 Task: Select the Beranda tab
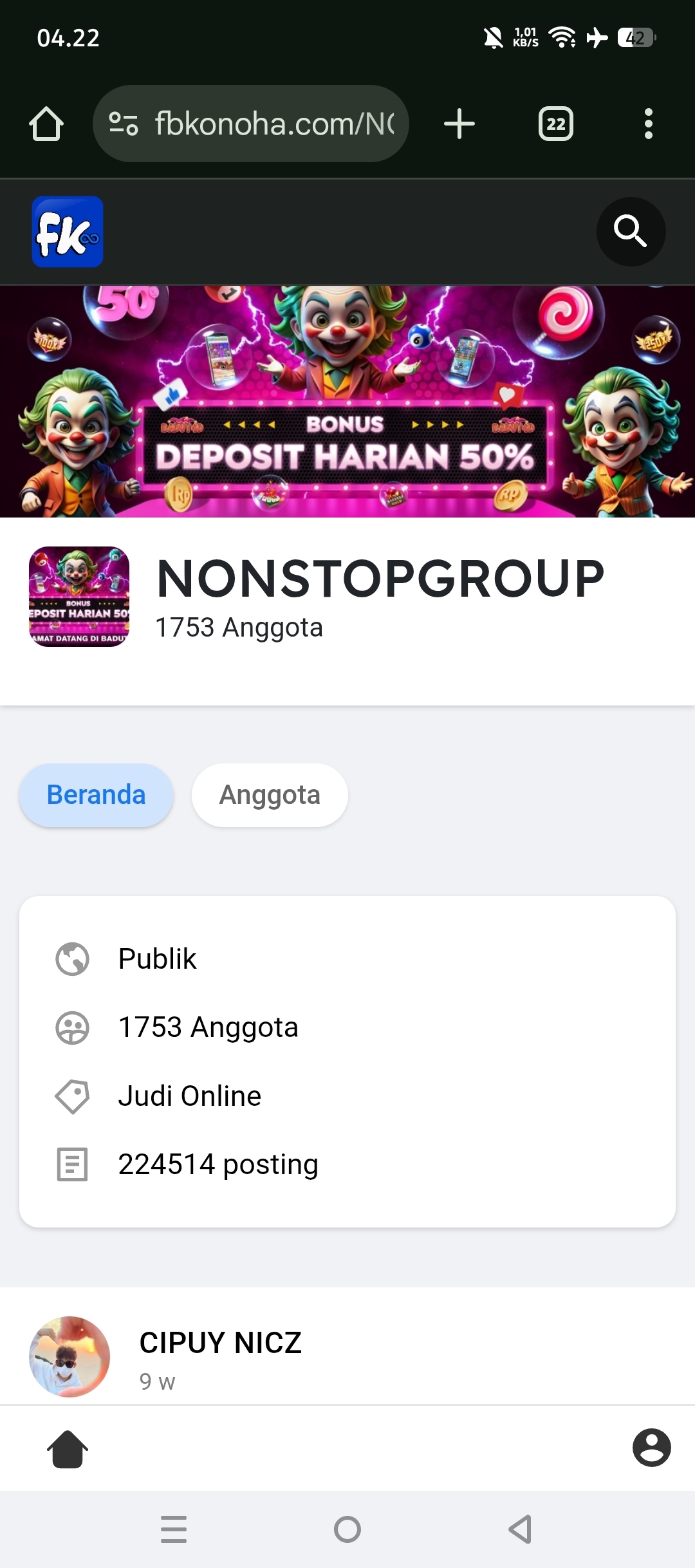click(97, 795)
